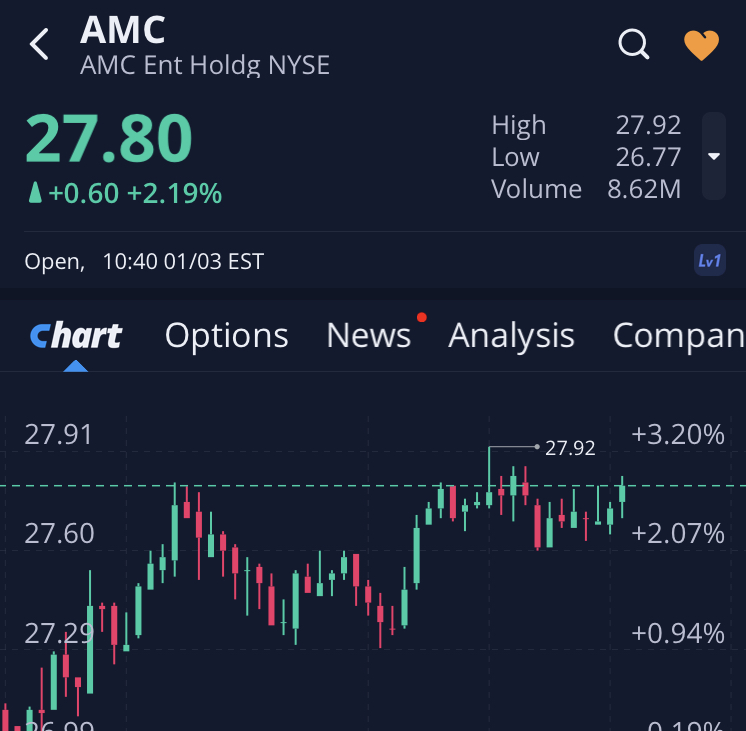Toggle the AMC favorite heart
Image resolution: width=746 pixels, height=731 pixels.
701,45
